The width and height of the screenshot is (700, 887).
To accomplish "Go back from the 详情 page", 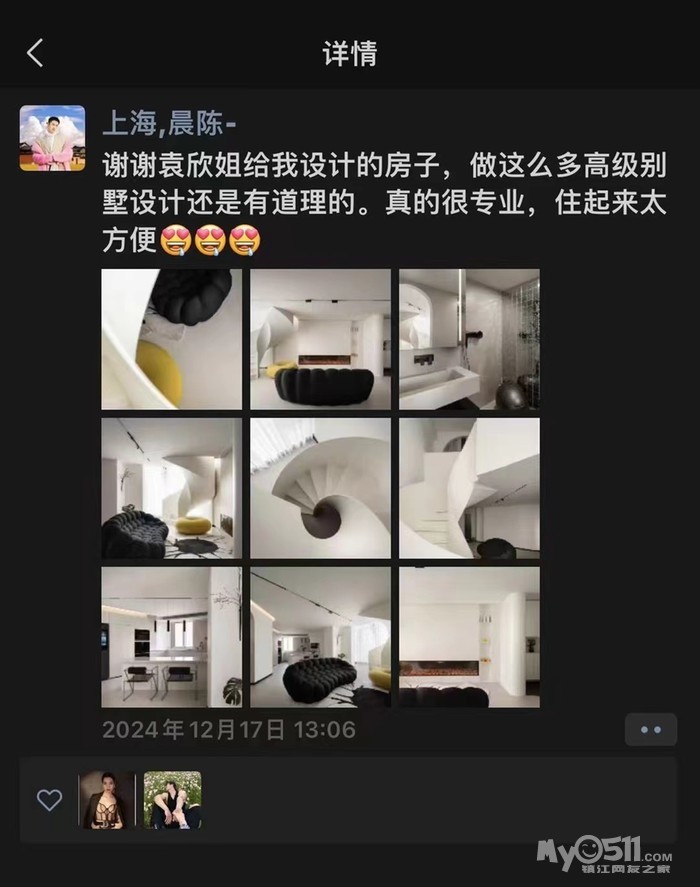I will (x=35, y=53).
